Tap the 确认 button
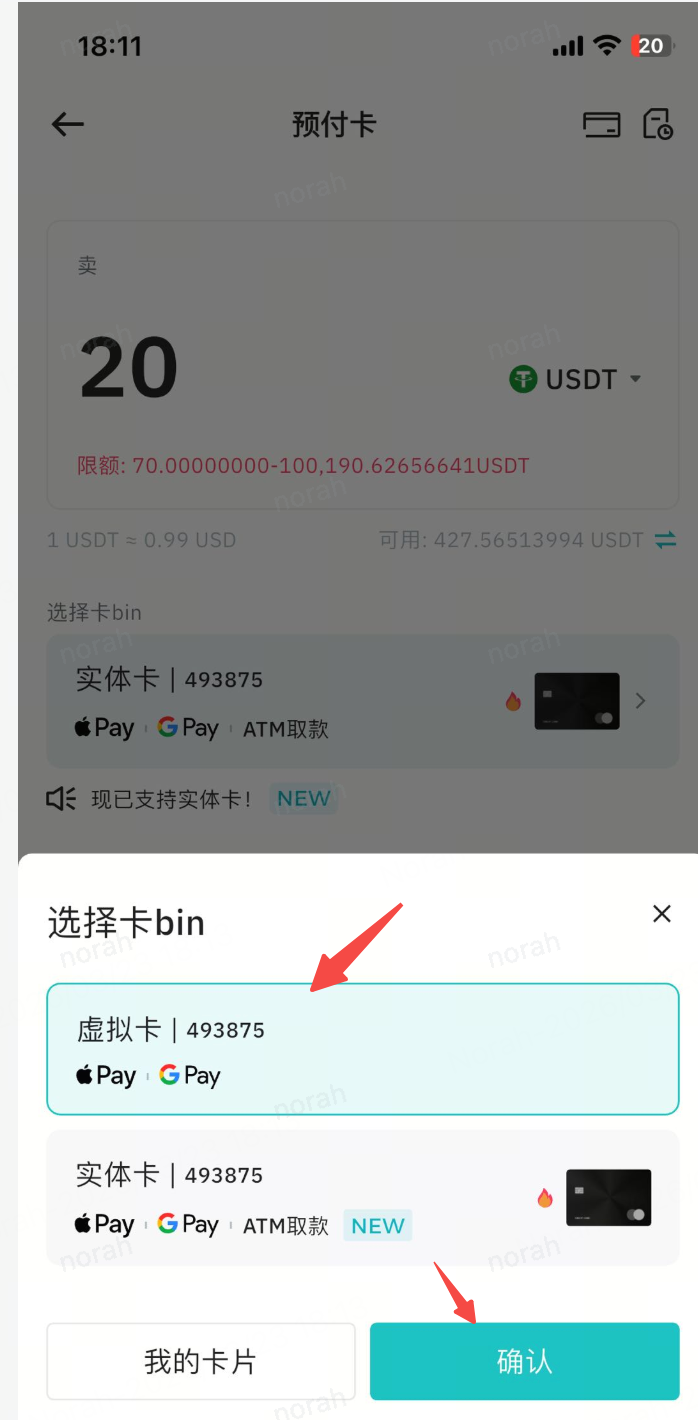698x1420 pixels. 524,1361
